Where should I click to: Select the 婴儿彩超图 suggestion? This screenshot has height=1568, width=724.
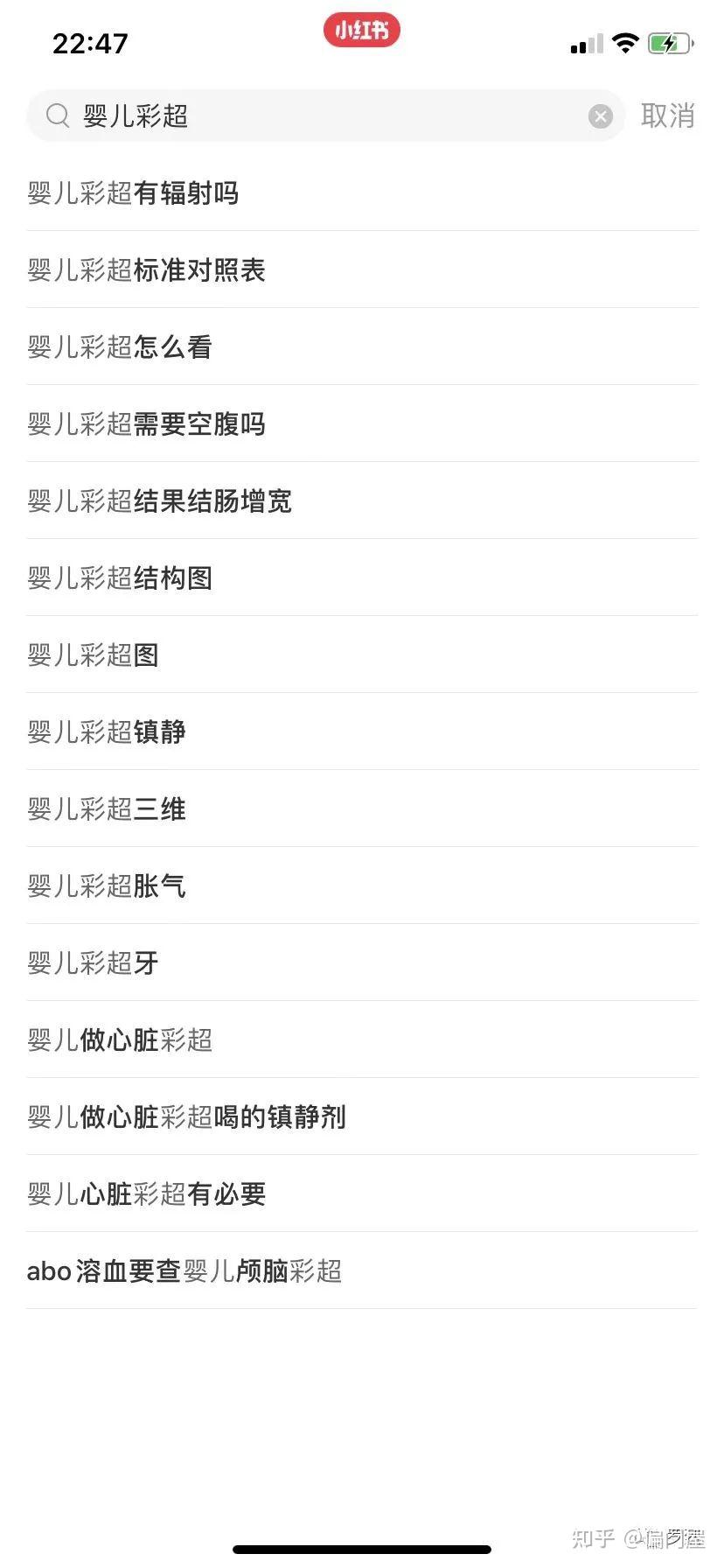click(x=94, y=654)
